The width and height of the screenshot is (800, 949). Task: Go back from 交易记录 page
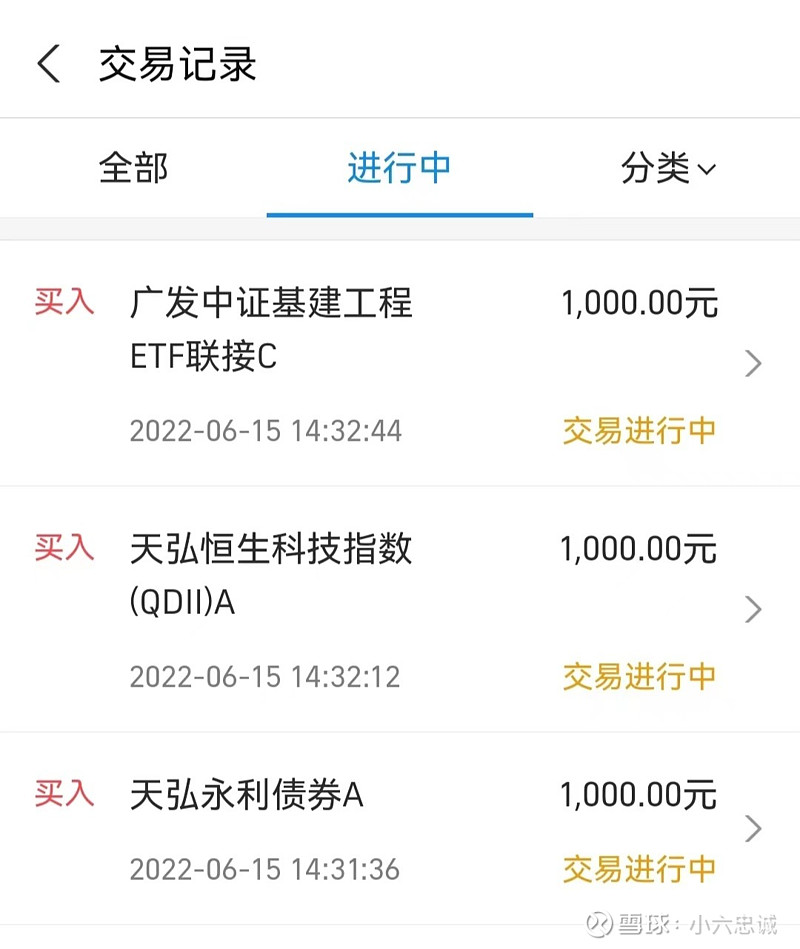pos(48,64)
